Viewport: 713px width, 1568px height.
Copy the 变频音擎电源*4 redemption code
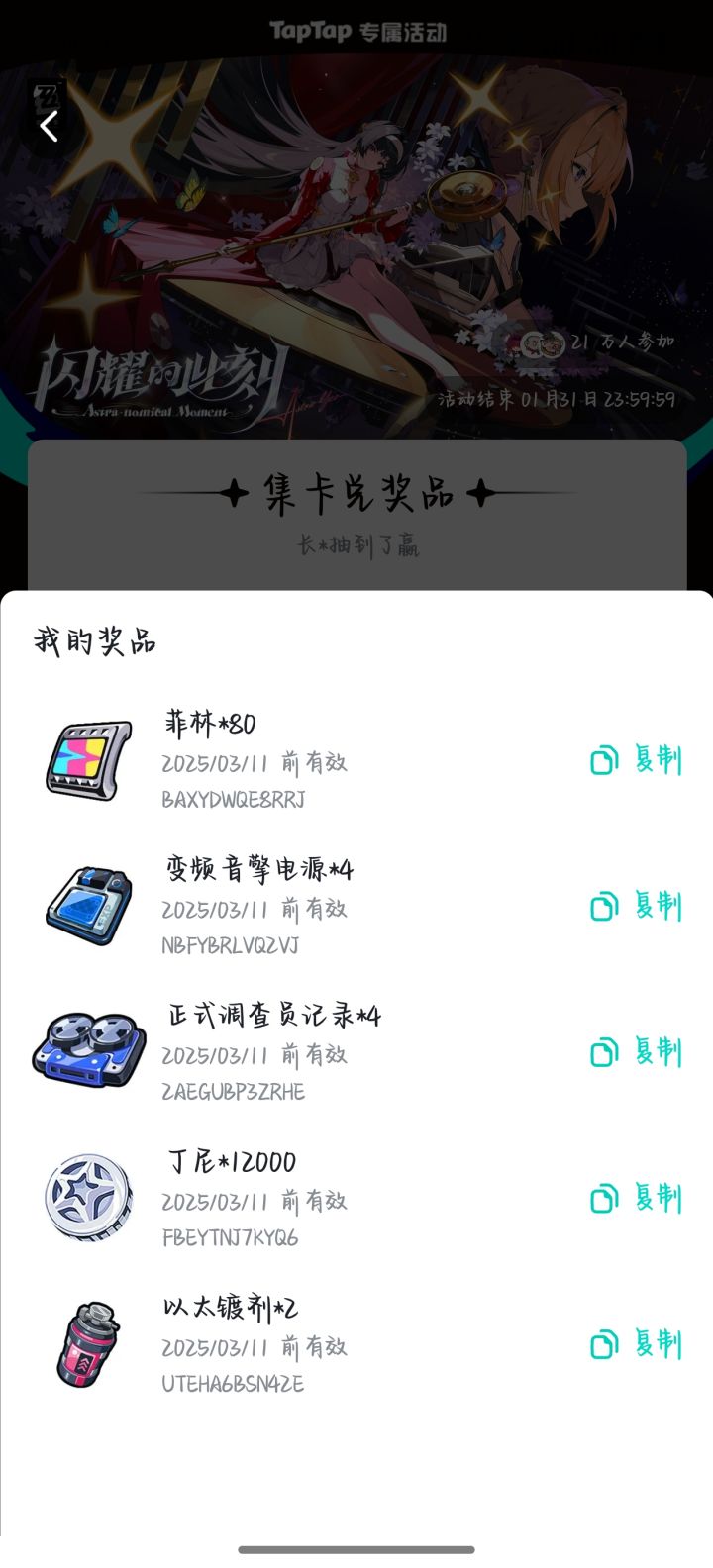[x=637, y=906]
